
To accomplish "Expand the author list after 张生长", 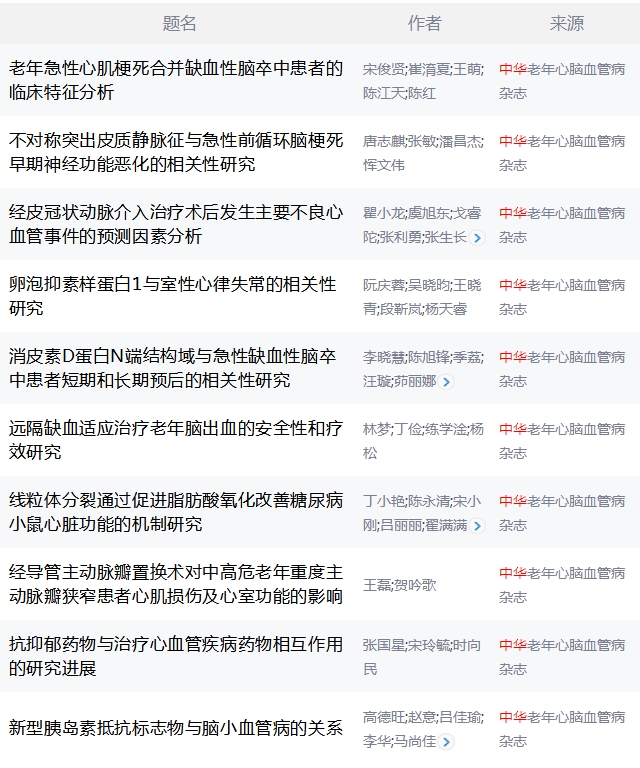I will pyautogui.click(x=478, y=238).
